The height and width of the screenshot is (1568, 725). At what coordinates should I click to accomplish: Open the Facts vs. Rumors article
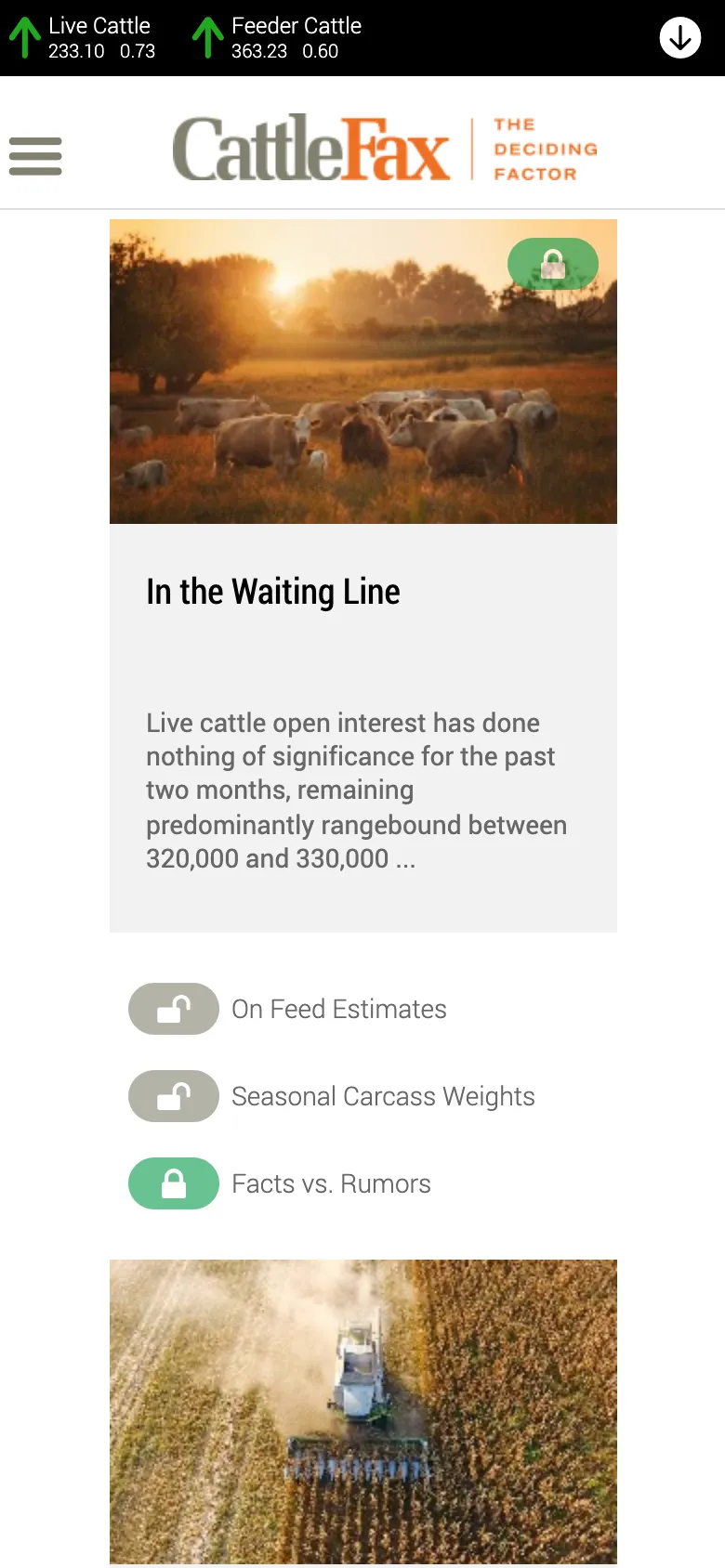tap(330, 1183)
